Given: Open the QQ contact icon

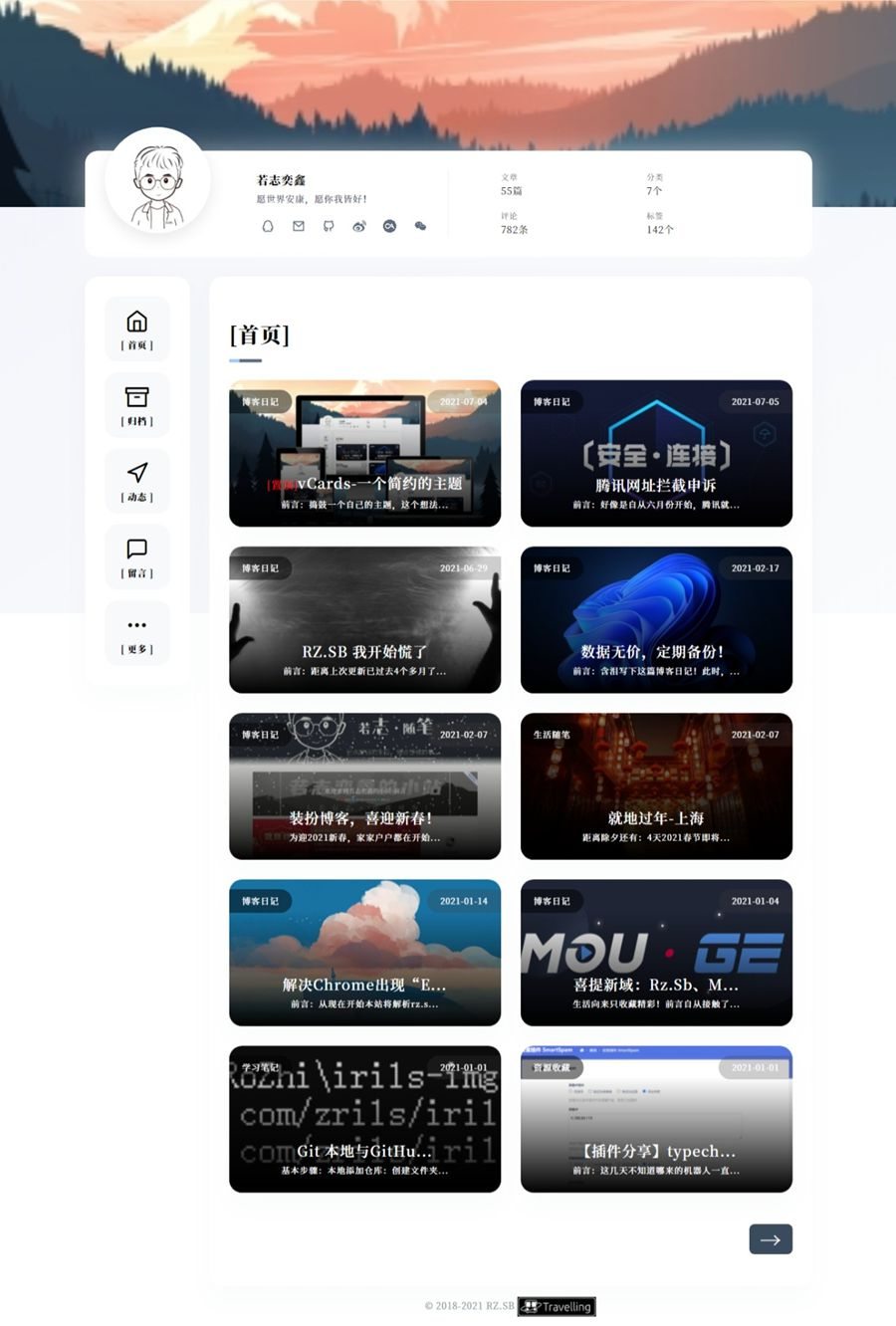Looking at the screenshot, I should (267, 226).
